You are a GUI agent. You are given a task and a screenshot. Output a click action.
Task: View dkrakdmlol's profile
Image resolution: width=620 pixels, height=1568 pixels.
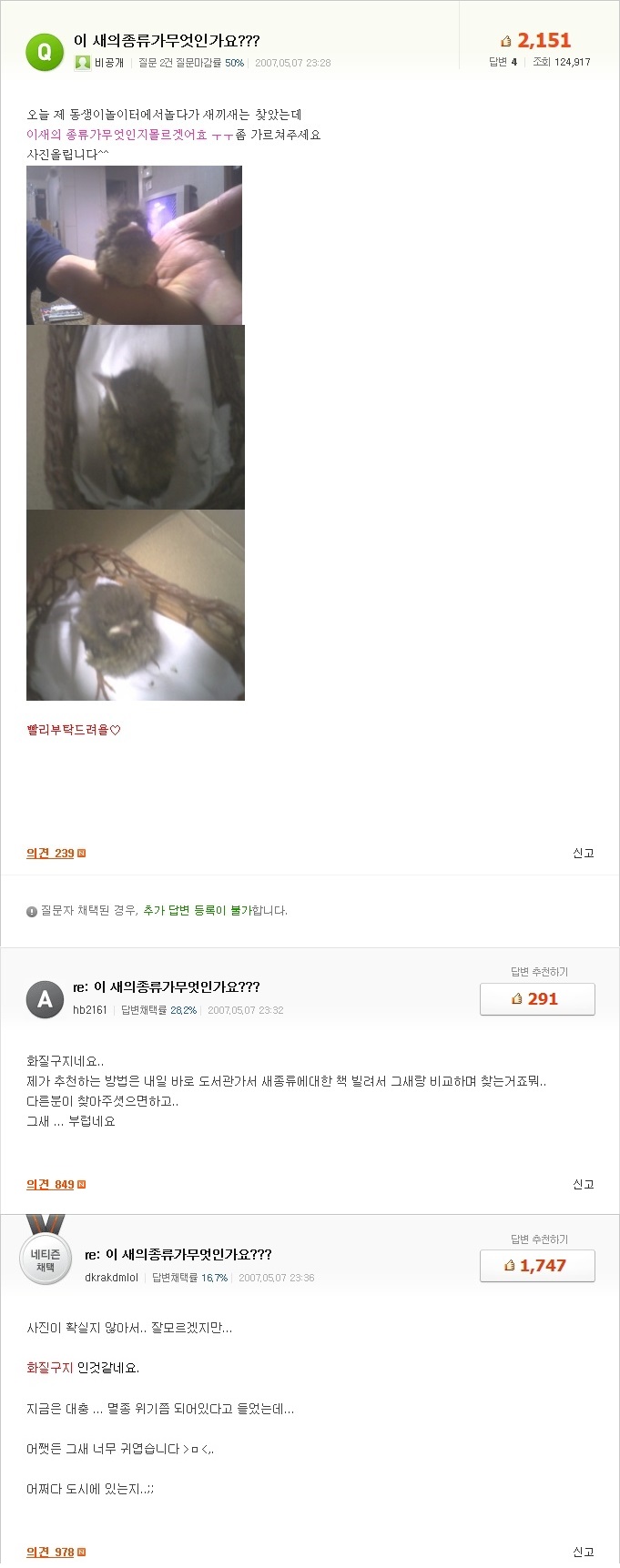(111, 1278)
